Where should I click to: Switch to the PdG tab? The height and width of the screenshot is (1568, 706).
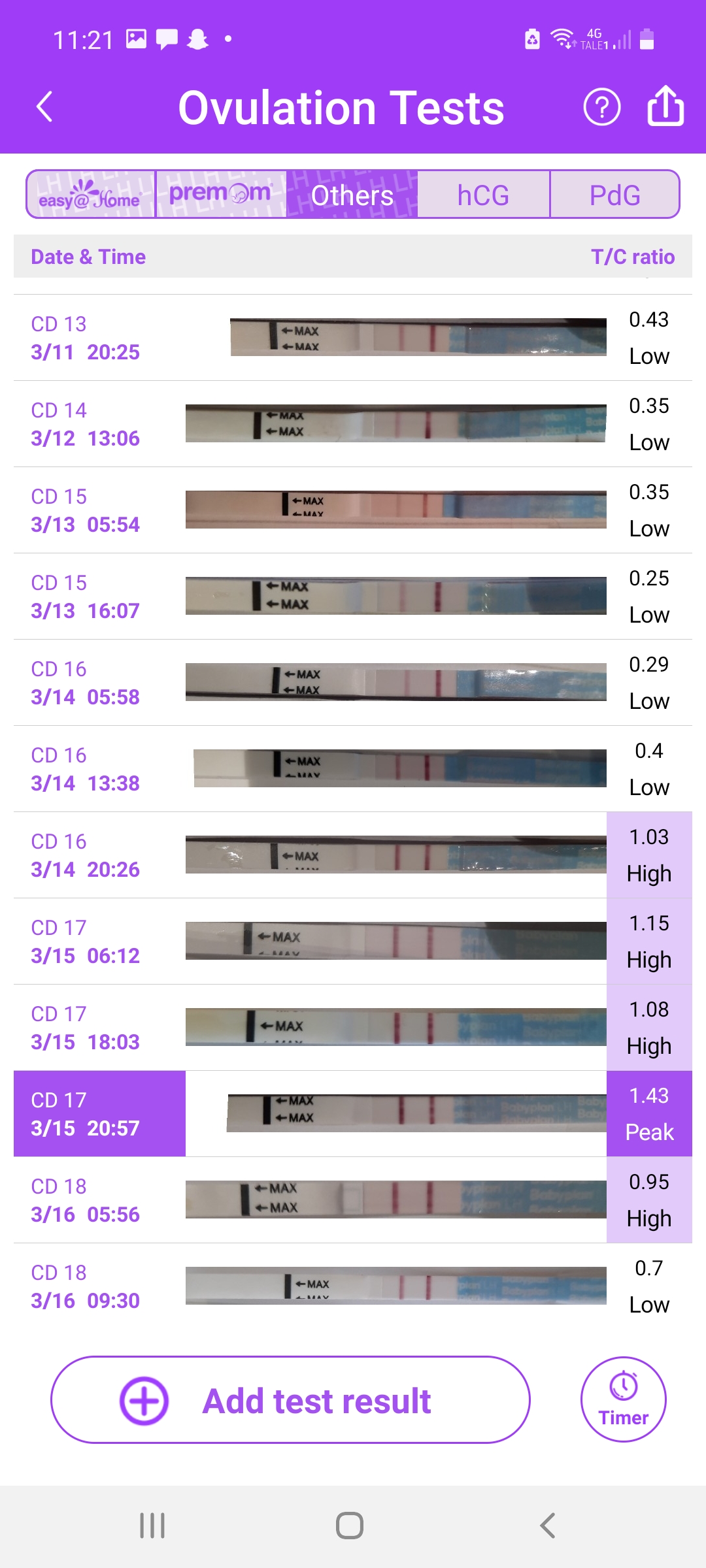(x=614, y=195)
